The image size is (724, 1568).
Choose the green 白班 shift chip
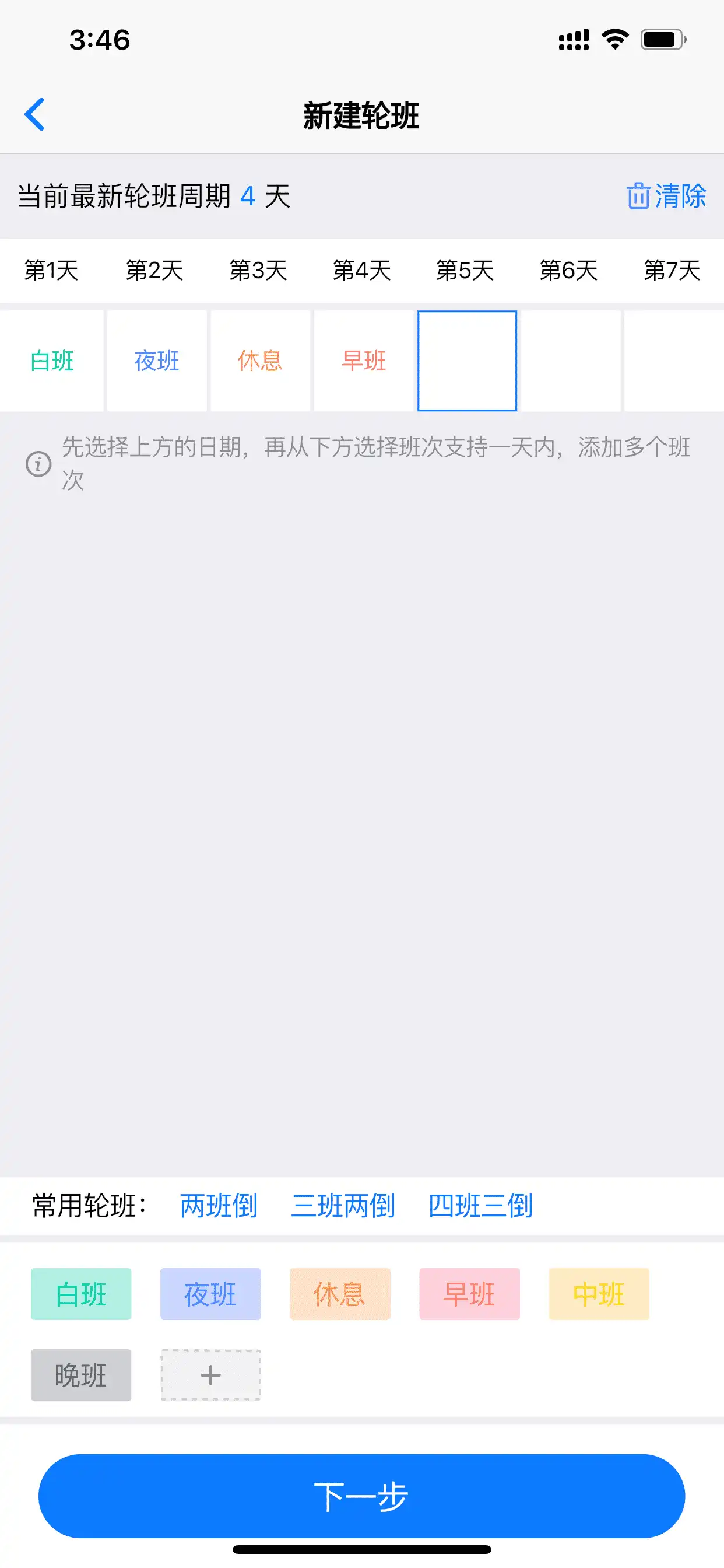pos(81,1294)
